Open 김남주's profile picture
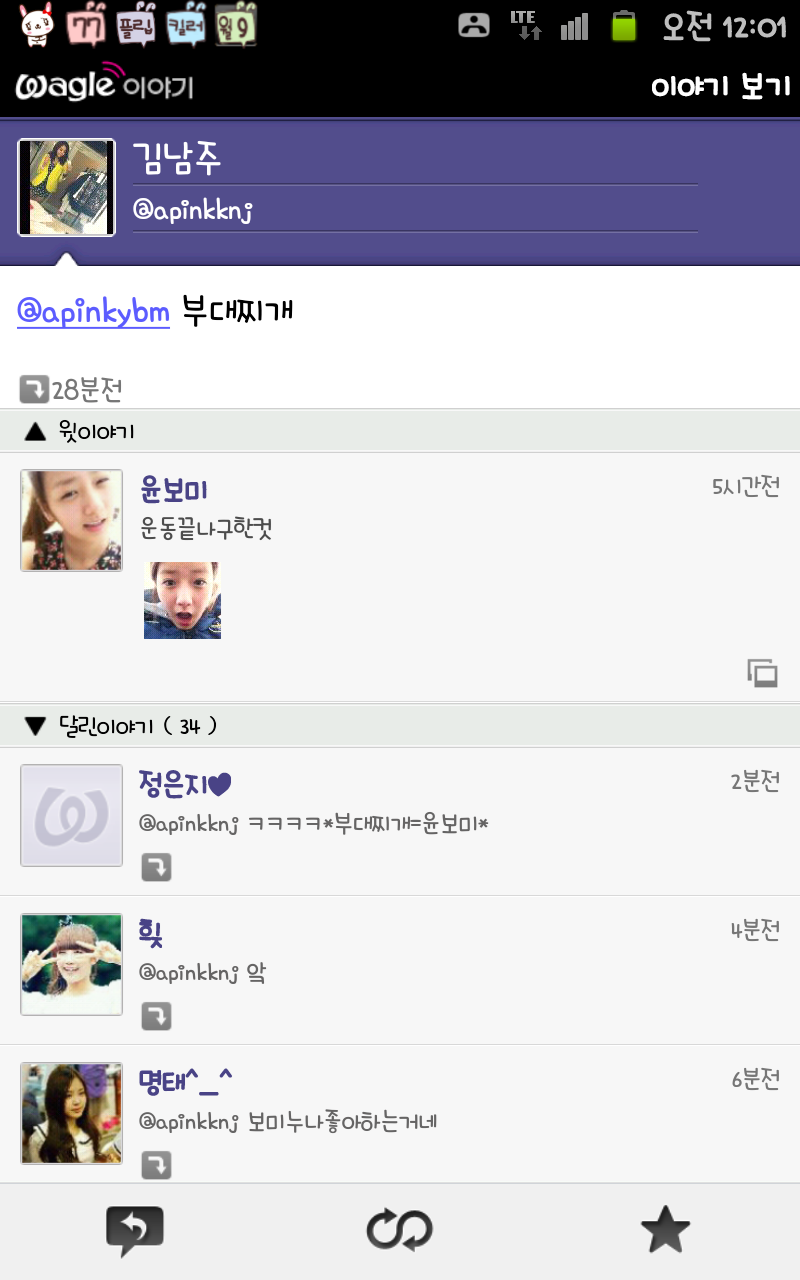 tap(66, 188)
